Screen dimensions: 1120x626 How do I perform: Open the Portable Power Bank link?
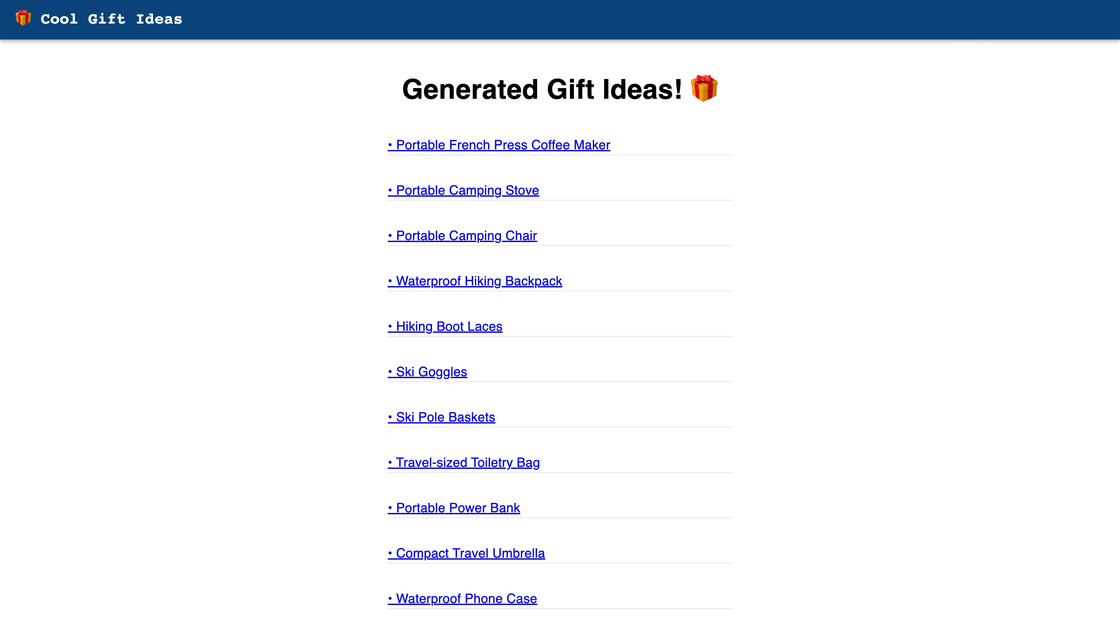(454, 508)
